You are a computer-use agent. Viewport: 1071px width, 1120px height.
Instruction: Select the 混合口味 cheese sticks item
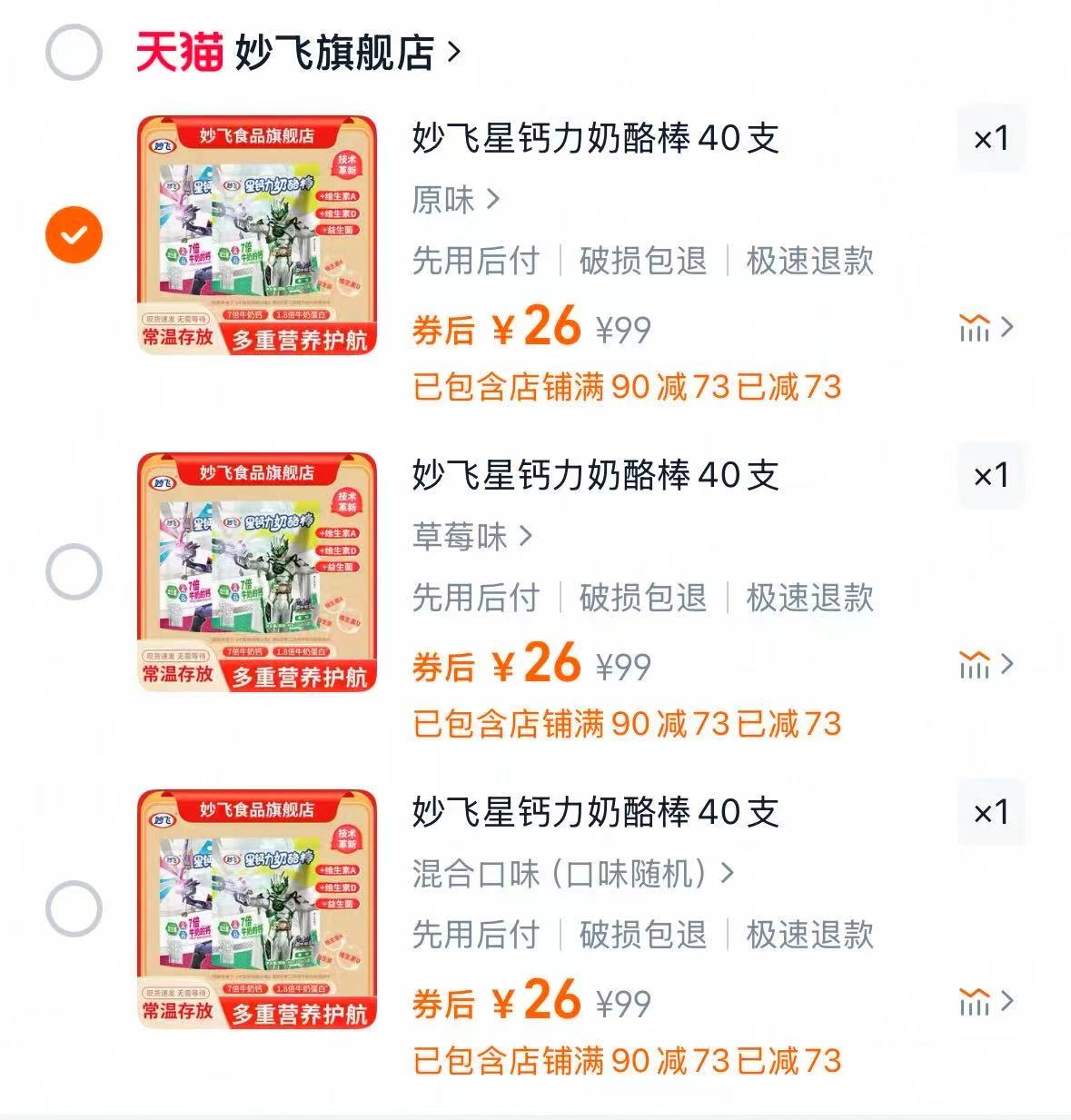click(x=74, y=907)
